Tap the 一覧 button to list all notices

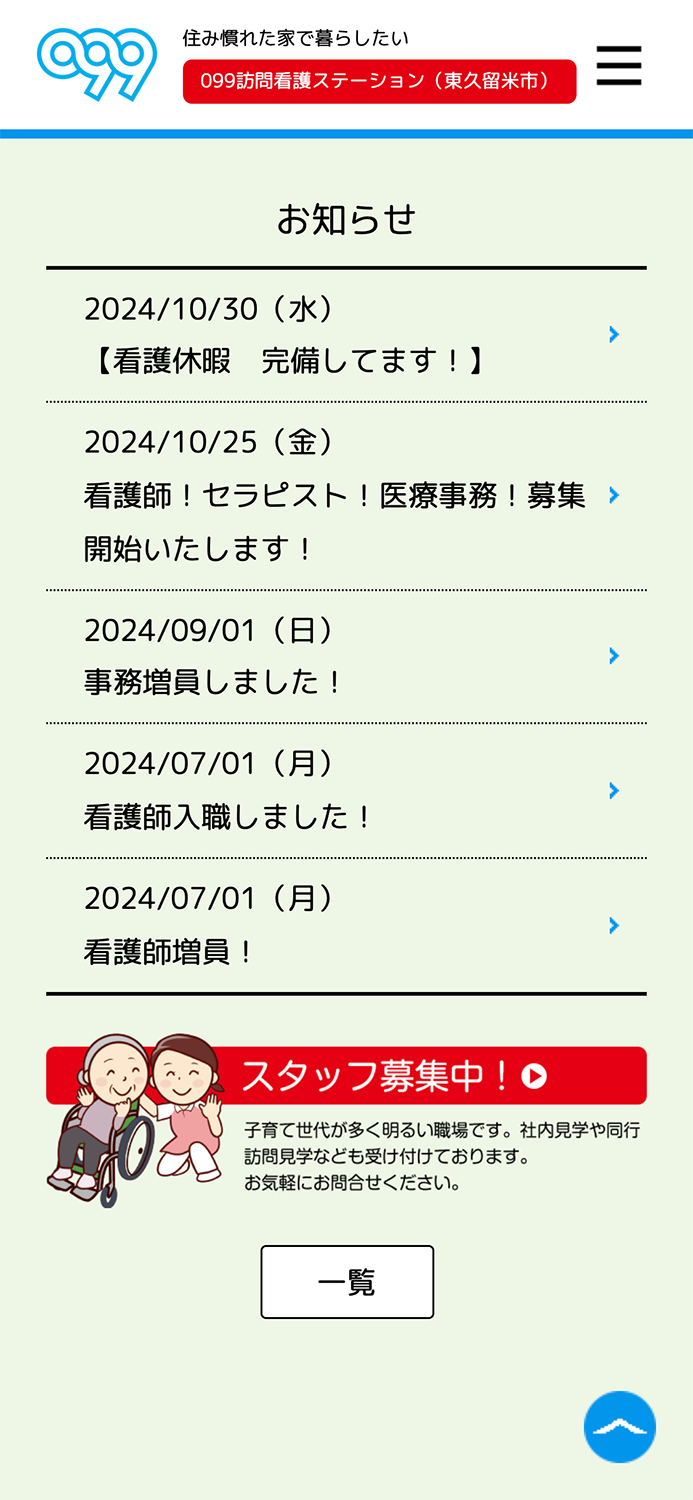coord(347,1282)
